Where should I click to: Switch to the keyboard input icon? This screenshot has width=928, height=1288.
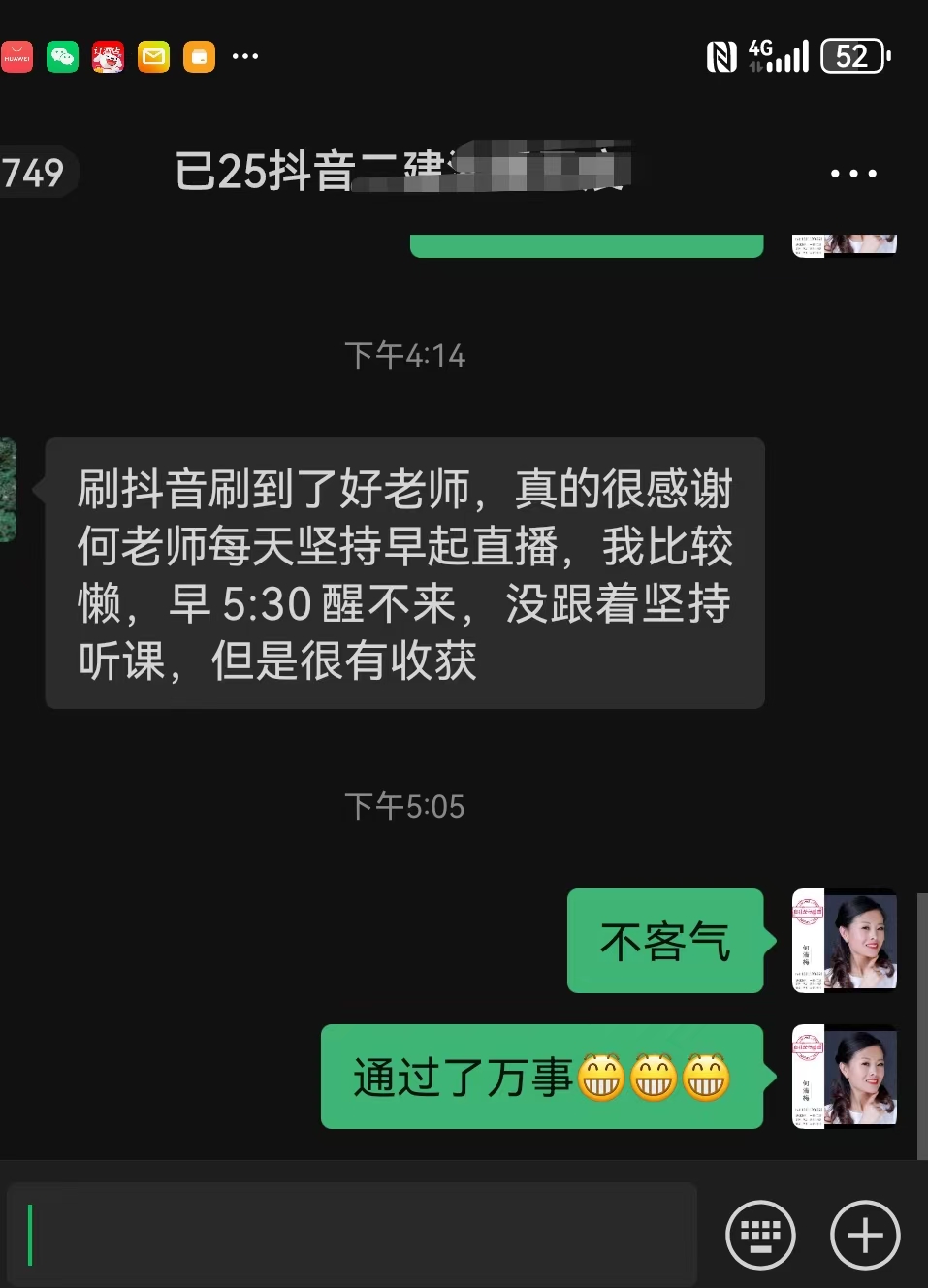coord(760,1235)
